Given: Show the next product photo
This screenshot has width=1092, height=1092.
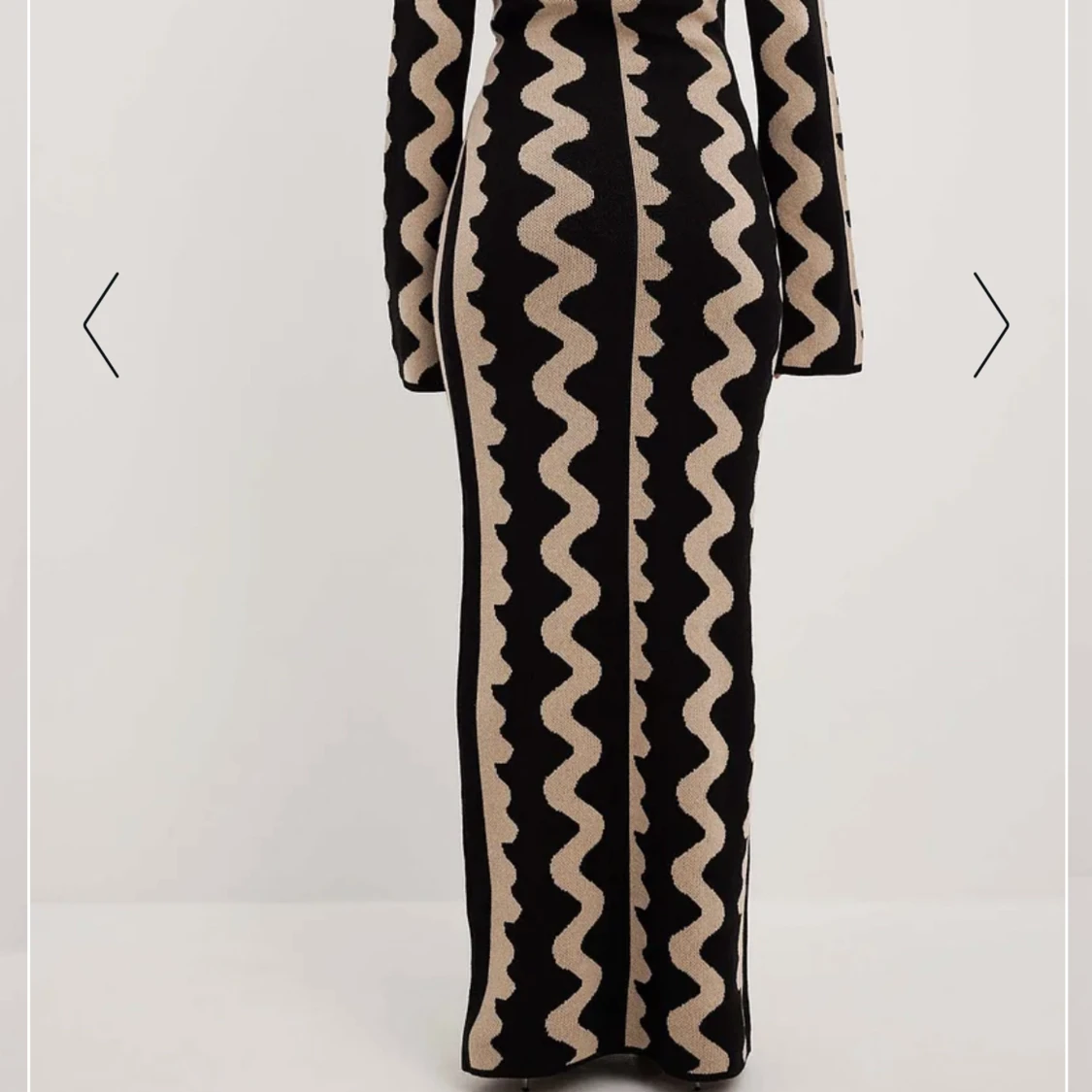Looking at the screenshot, I should click(991, 324).
